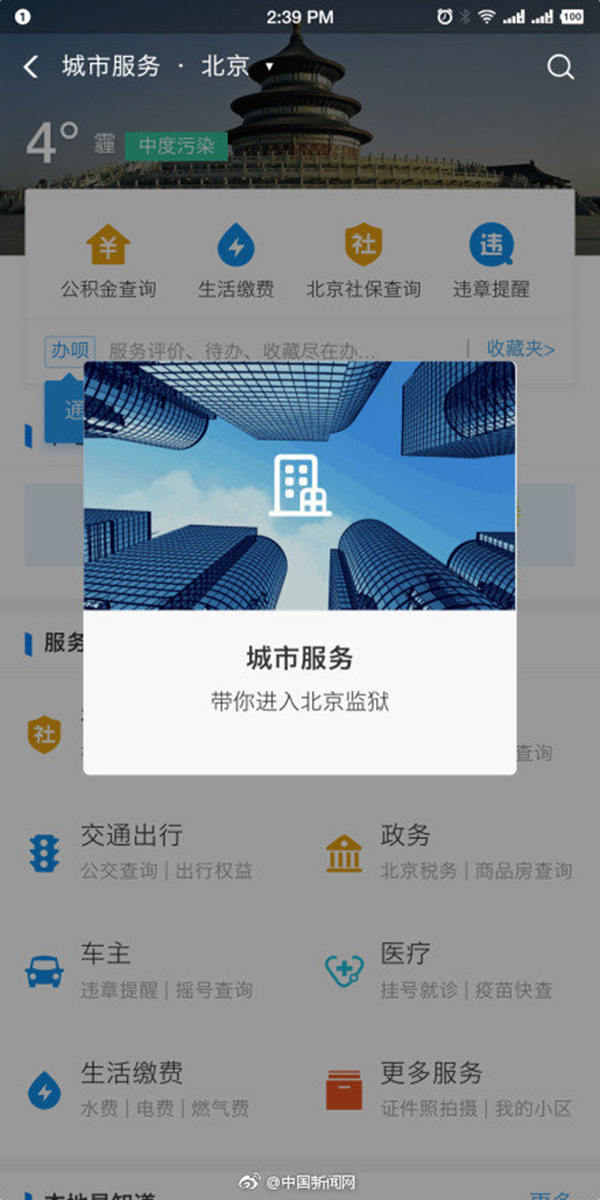
Task: Open 更多服务 category
Action: click(x=431, y=1089)
